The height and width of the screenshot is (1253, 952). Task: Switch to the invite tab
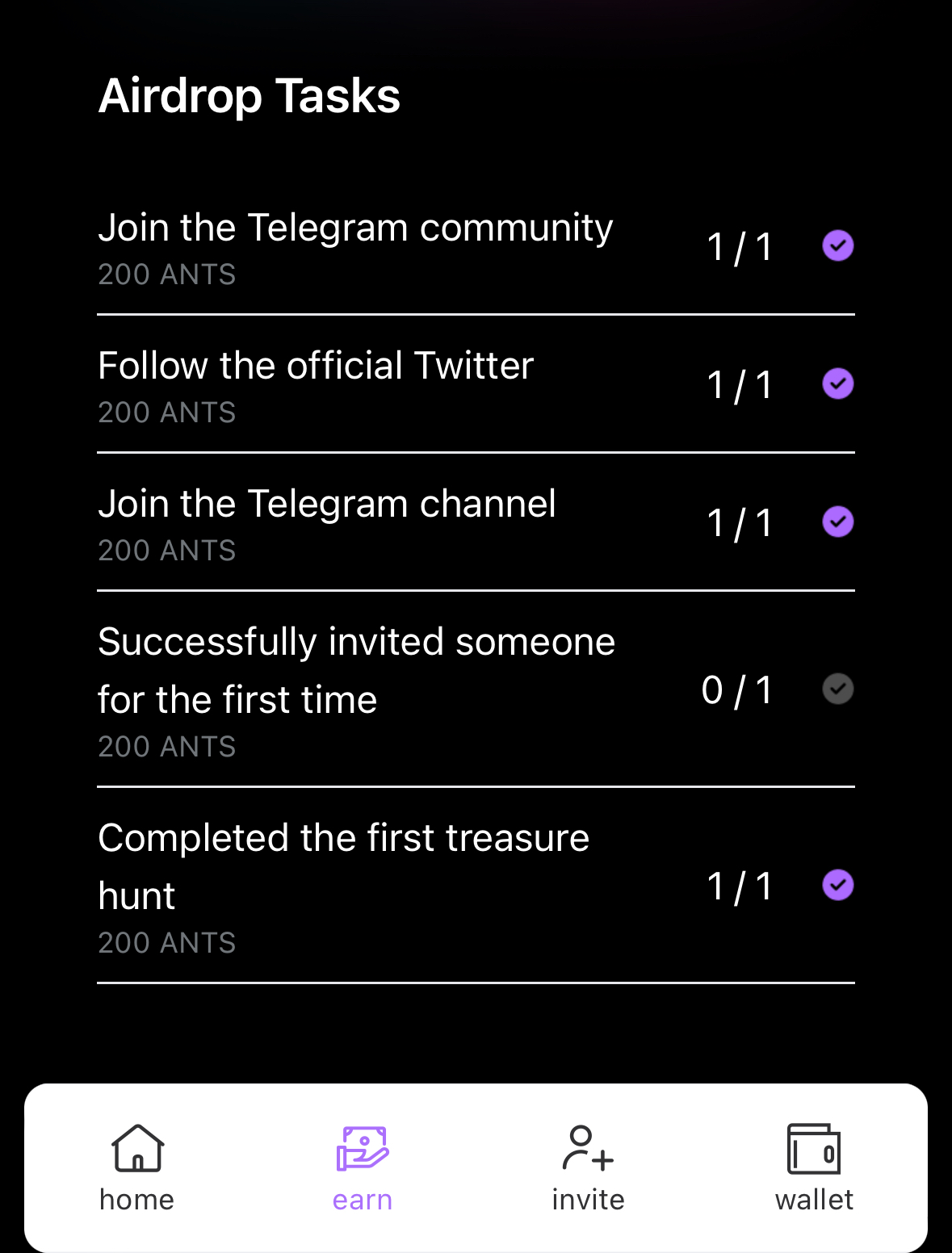[588, 1167]
